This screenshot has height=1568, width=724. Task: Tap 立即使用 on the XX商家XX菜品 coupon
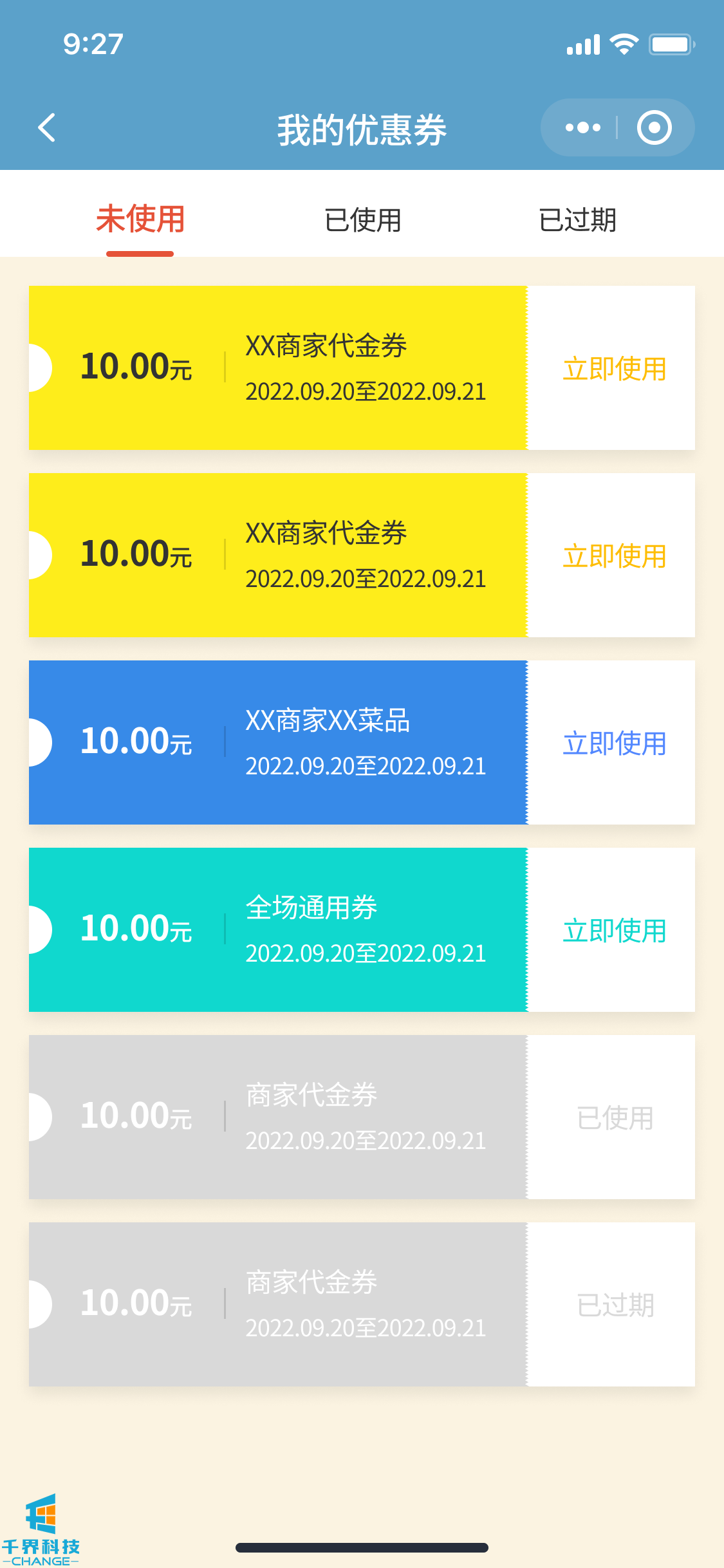coord(614,743)
